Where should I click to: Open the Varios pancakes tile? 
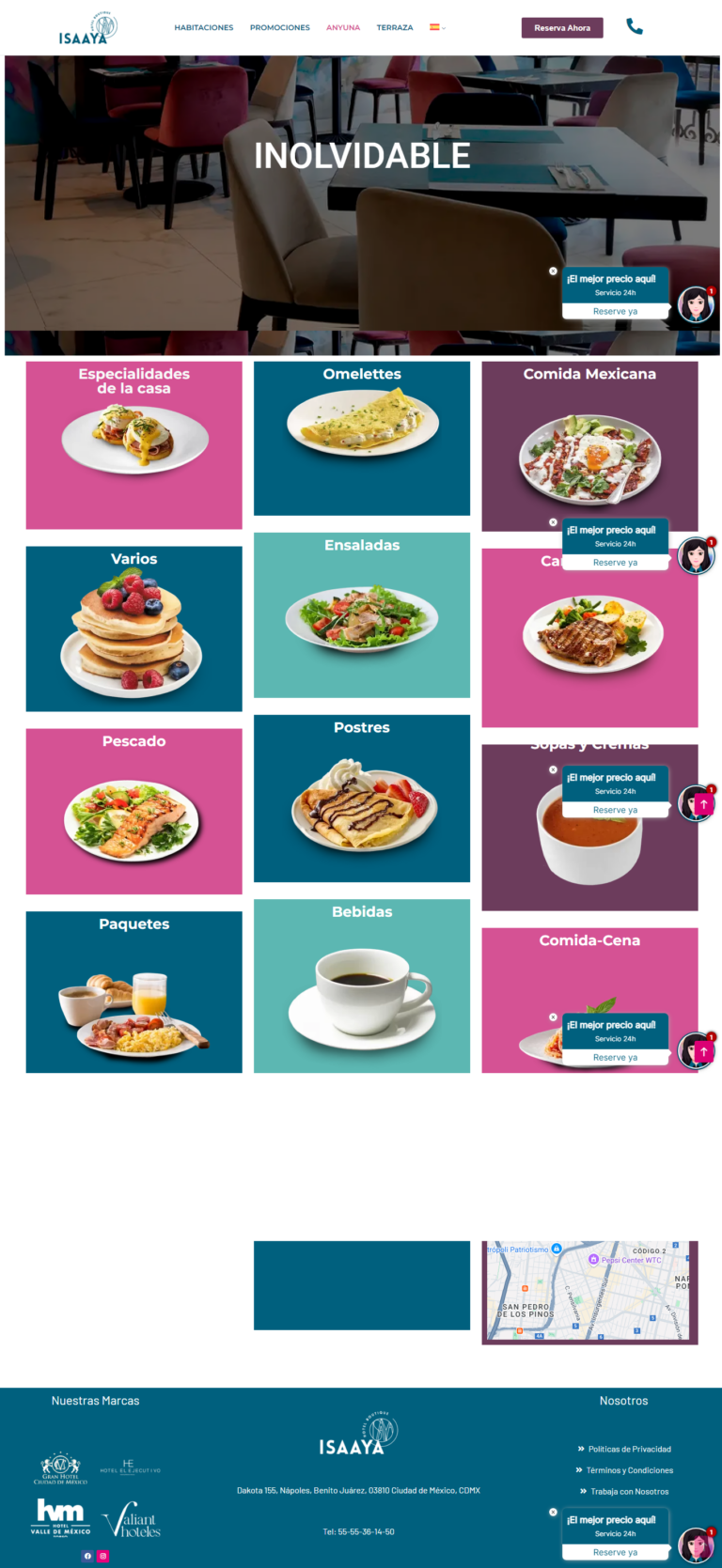[133, 628]
